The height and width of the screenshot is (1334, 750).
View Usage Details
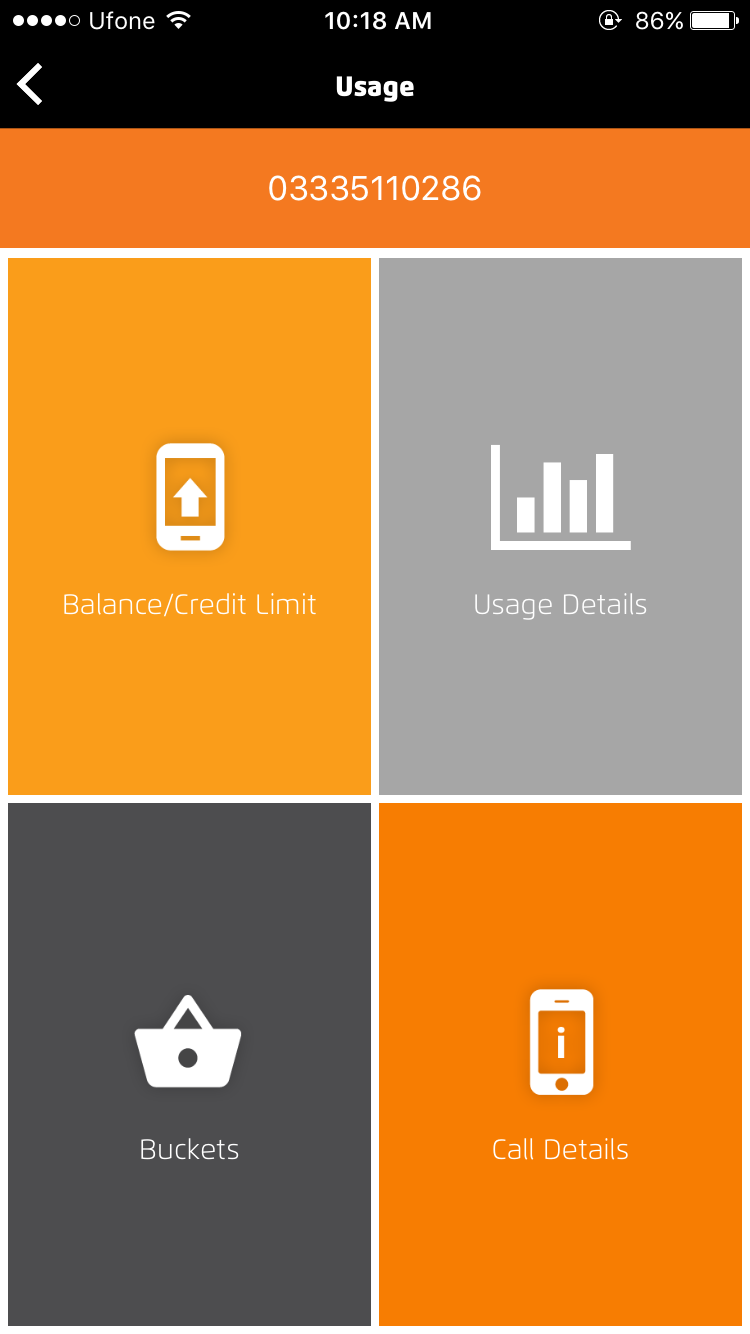(560, 527)
